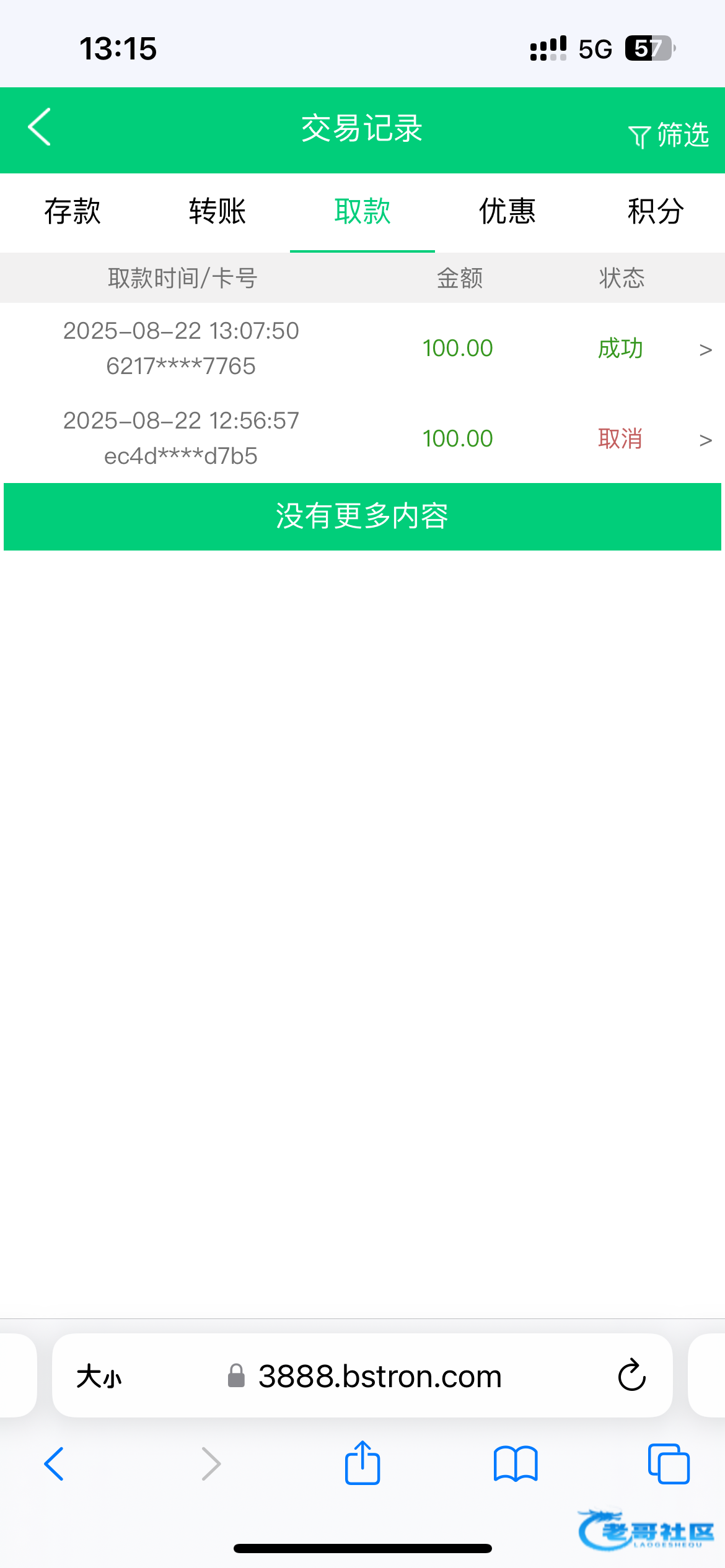Select the 取款 tab
This screenshot has width=725, height=1568.
click(x=362, y=211)
